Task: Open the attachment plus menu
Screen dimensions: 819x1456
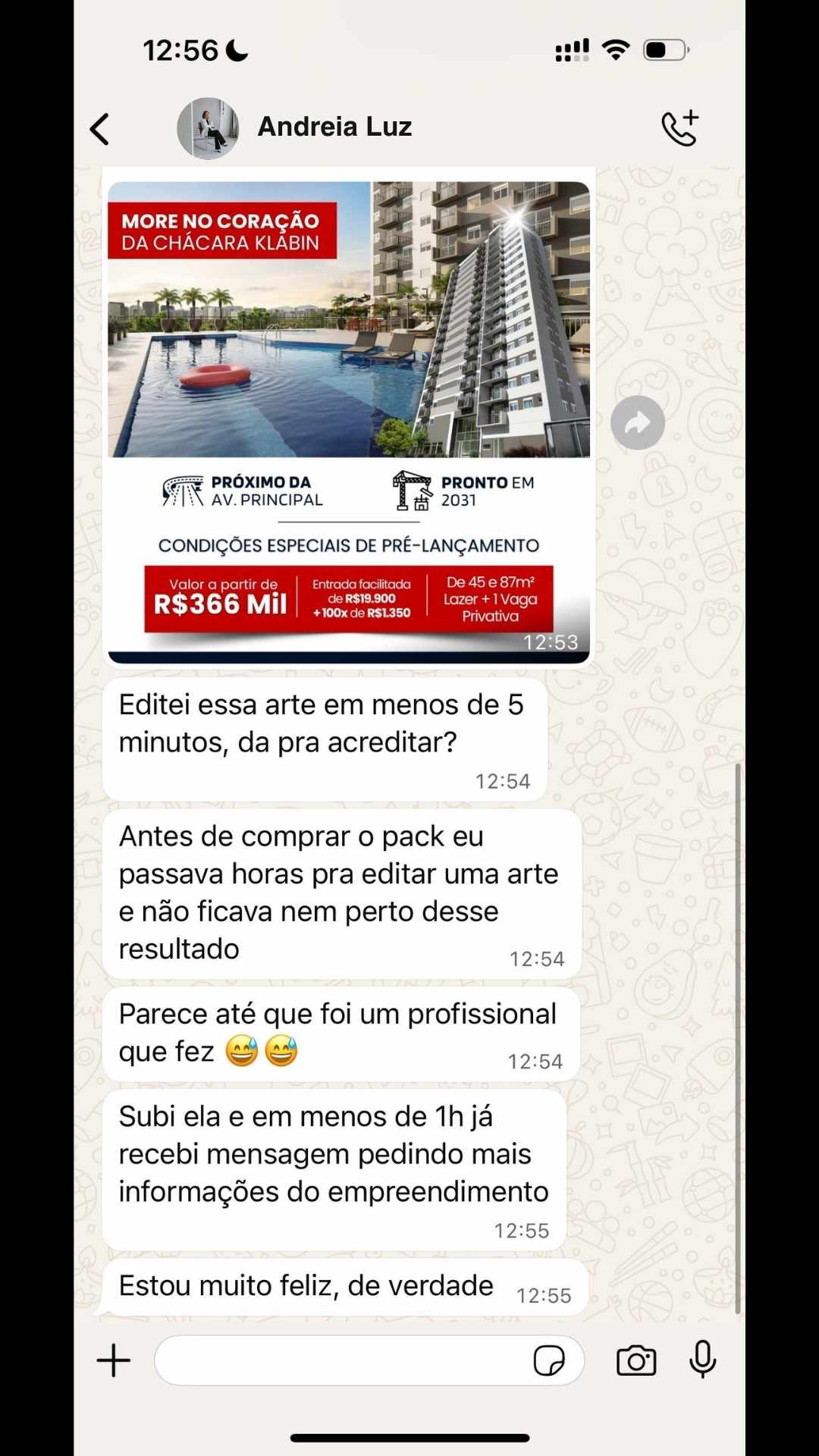Action: [114, 1360]
